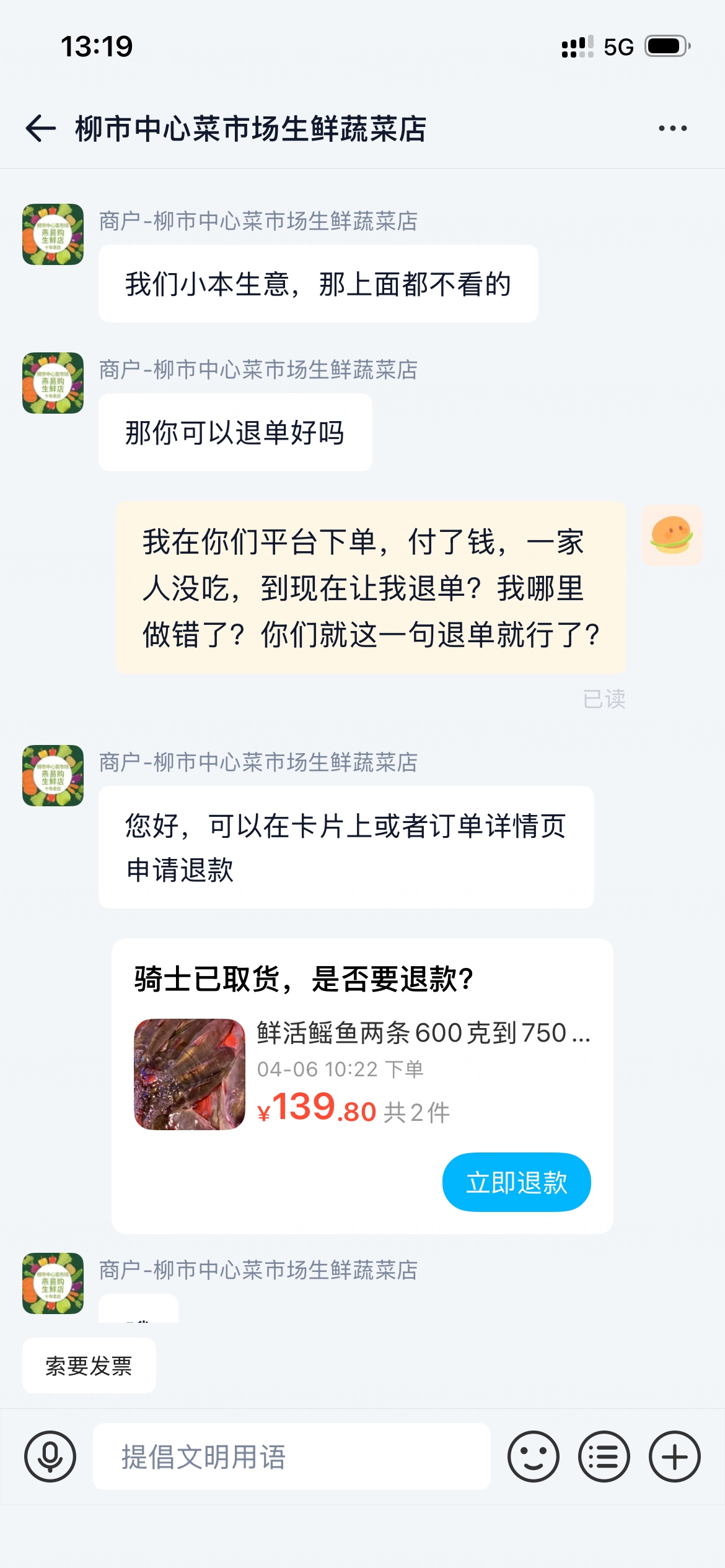Viewport: 725px width, 1568px height.
Task: Tap the 立即退款 refund button
Action: tap(516, 1182)
